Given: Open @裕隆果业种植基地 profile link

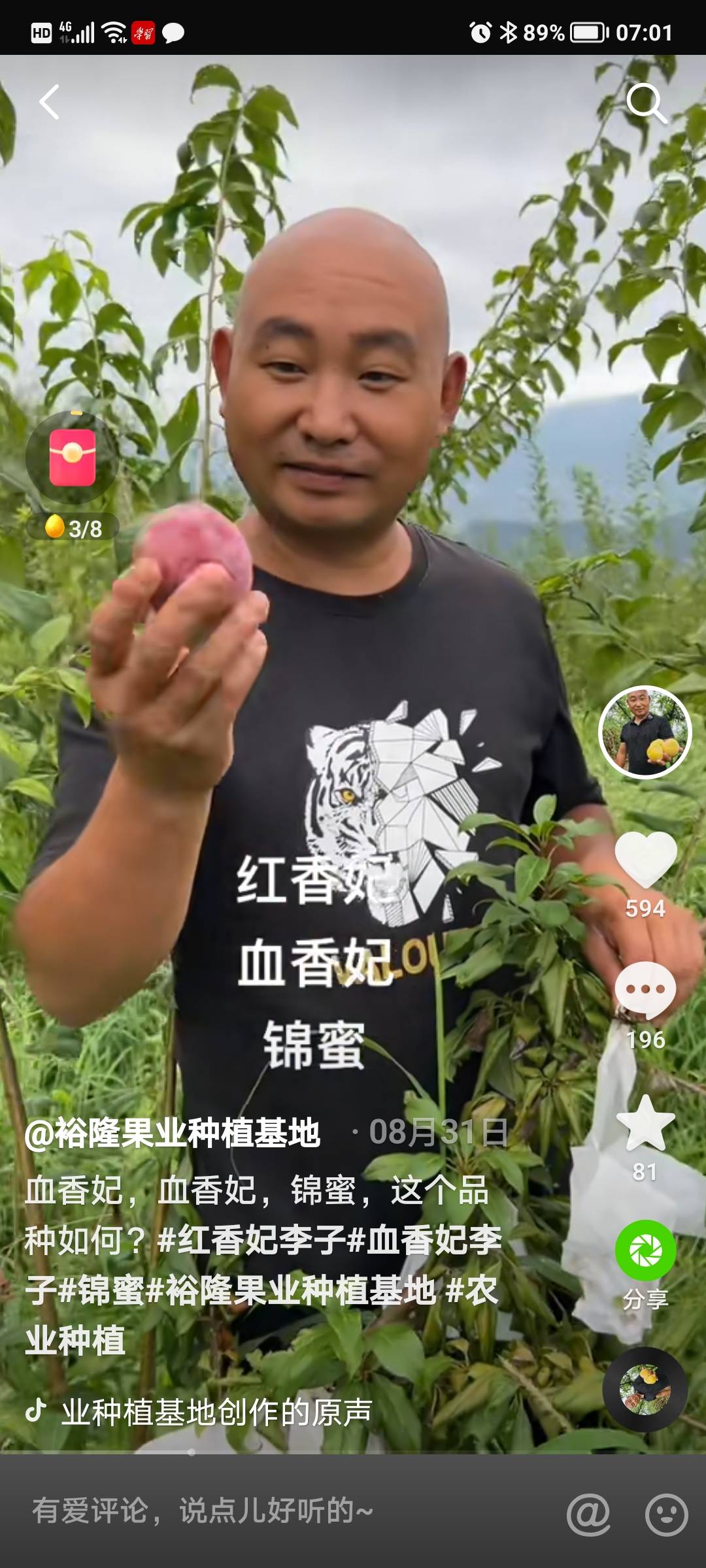Looking at the screenshot, I should coord(173,1133).
